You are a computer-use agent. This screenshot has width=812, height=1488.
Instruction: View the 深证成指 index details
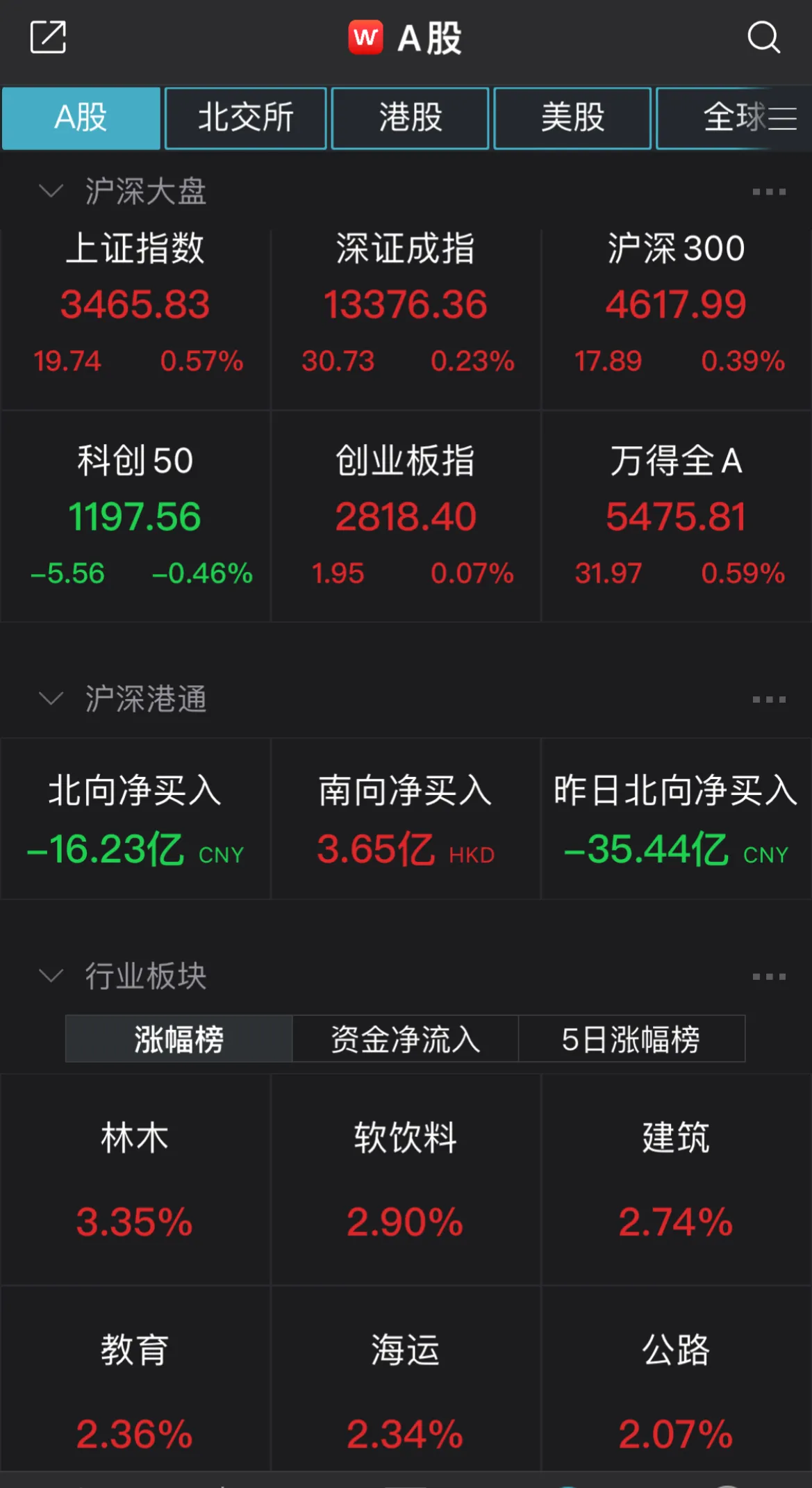click(x=406, y=319)
